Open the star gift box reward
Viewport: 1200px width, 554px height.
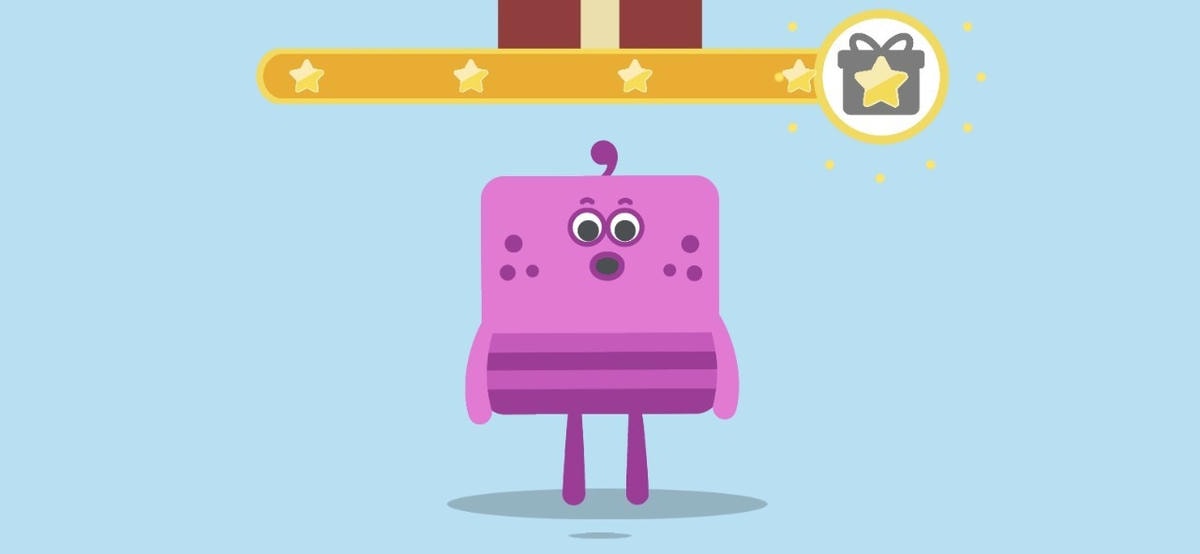(x=881, y=76)
